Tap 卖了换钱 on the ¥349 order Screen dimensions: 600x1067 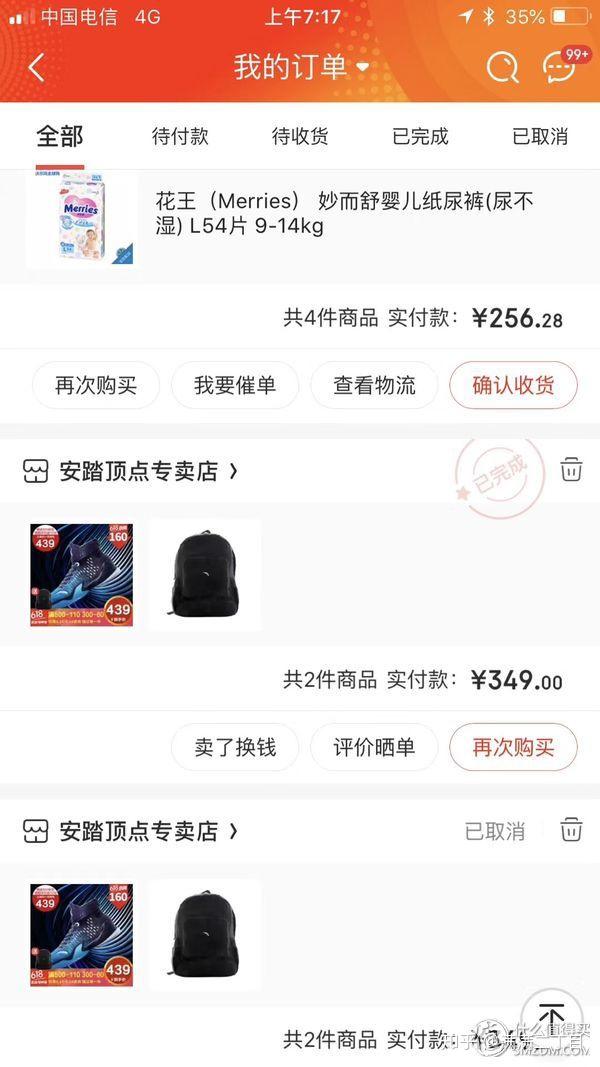pos(235,747)
